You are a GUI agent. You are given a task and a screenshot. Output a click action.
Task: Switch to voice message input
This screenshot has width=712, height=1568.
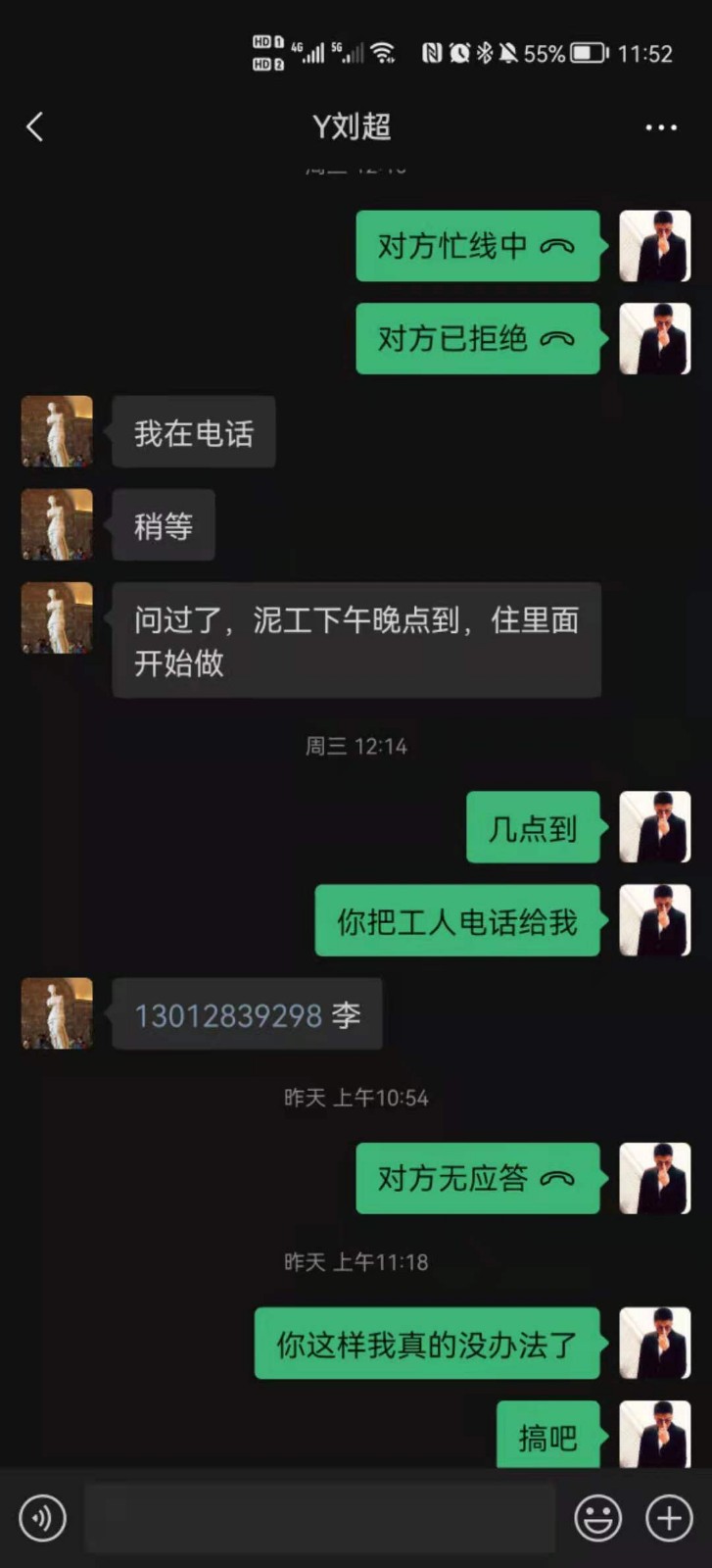pyautogui.click(x=42, y=1518)
